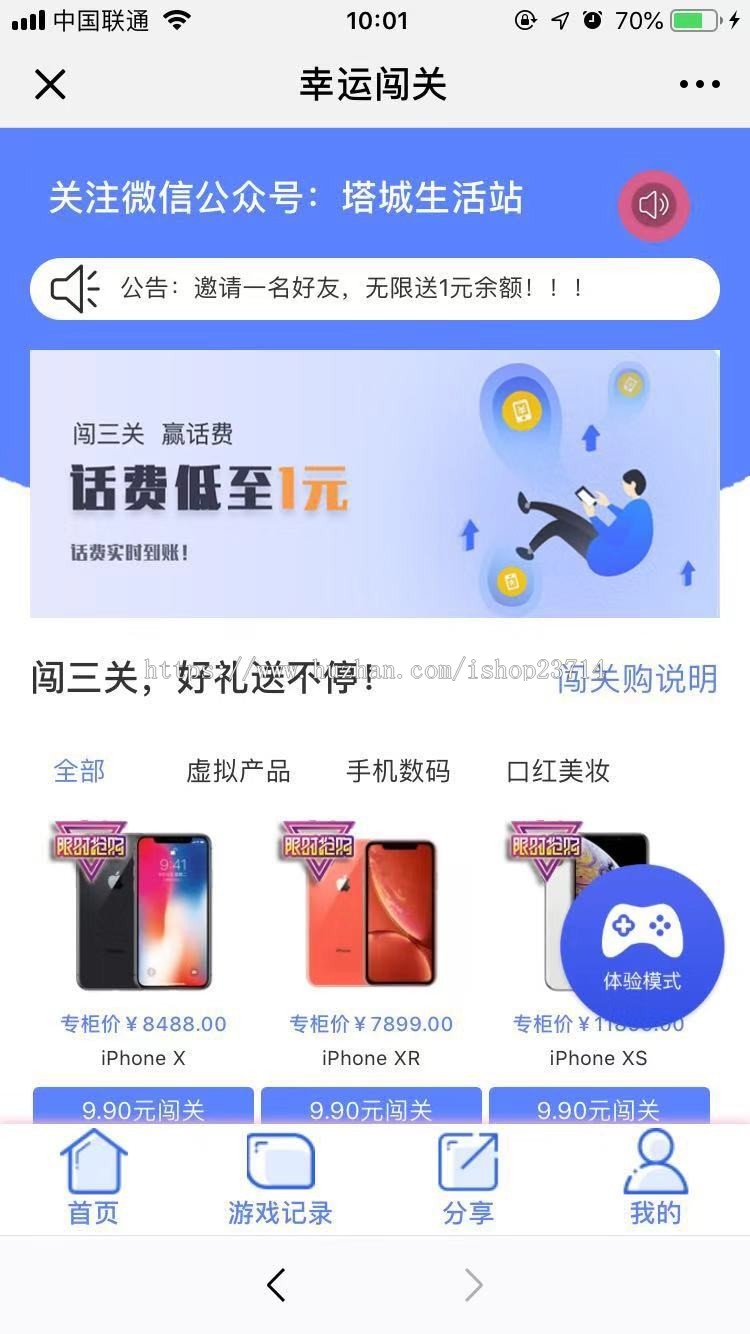Select the 全部 category tab
This screenshot has height=1334, width=750.
(79, 771)
